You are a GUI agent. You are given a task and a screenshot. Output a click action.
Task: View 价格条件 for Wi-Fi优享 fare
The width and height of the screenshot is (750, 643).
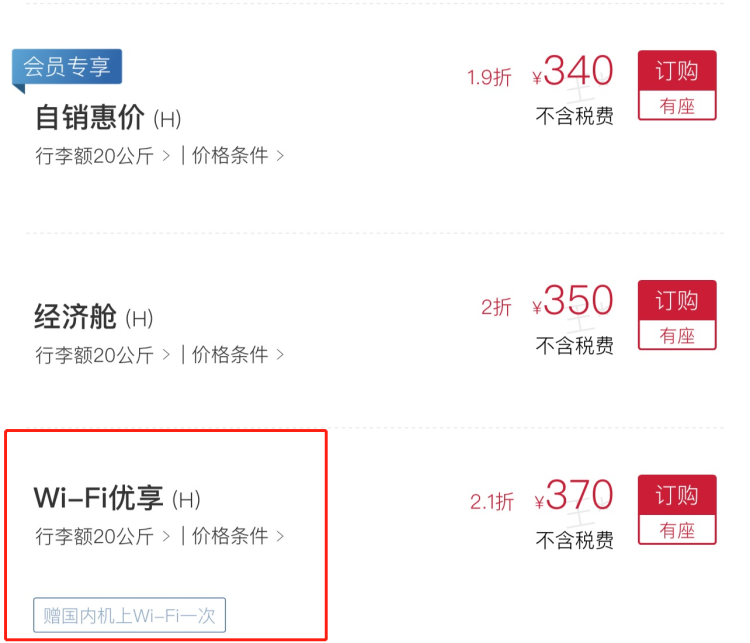coord(237,537)
